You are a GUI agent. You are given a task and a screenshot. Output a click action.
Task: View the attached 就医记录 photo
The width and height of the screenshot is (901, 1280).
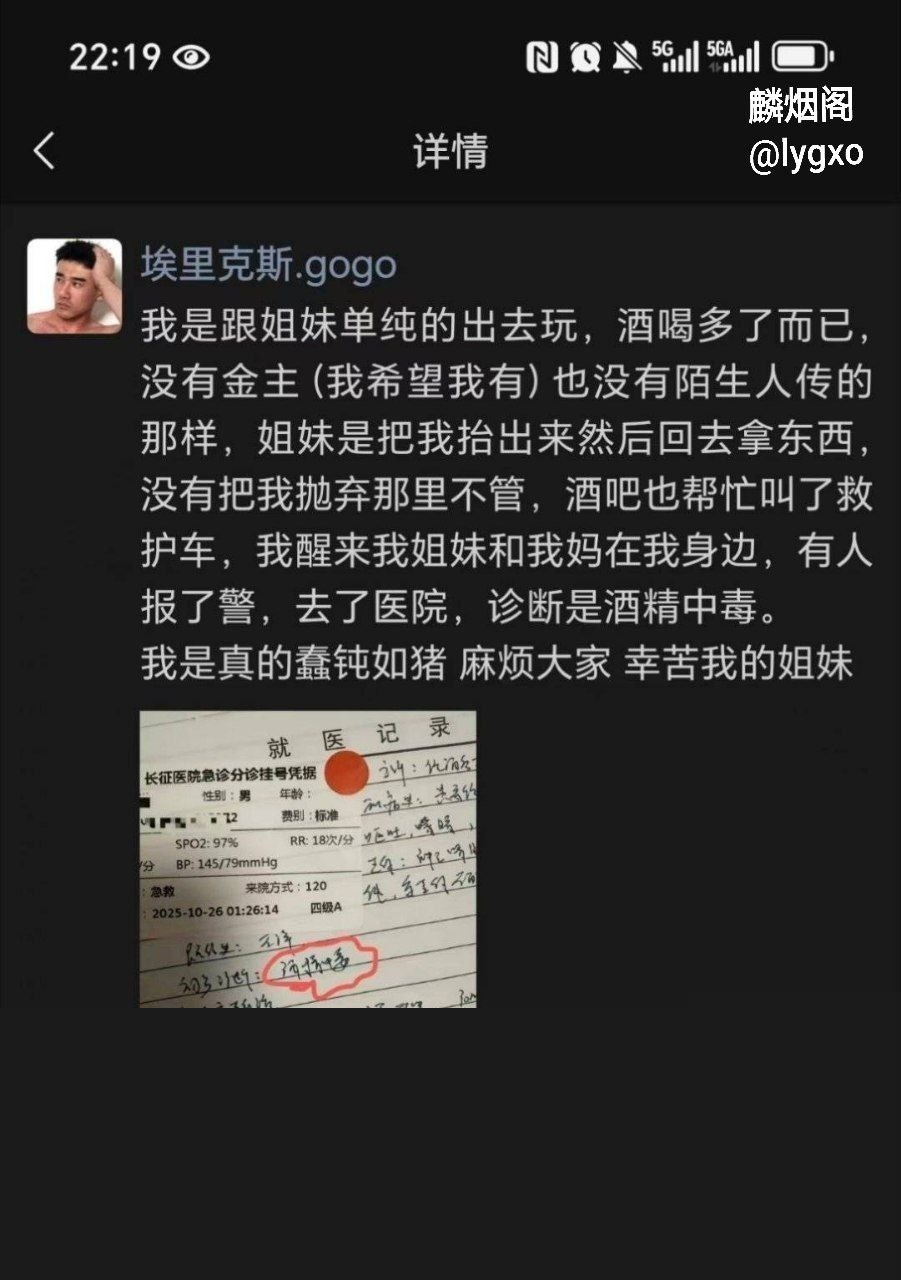[308, 858]
